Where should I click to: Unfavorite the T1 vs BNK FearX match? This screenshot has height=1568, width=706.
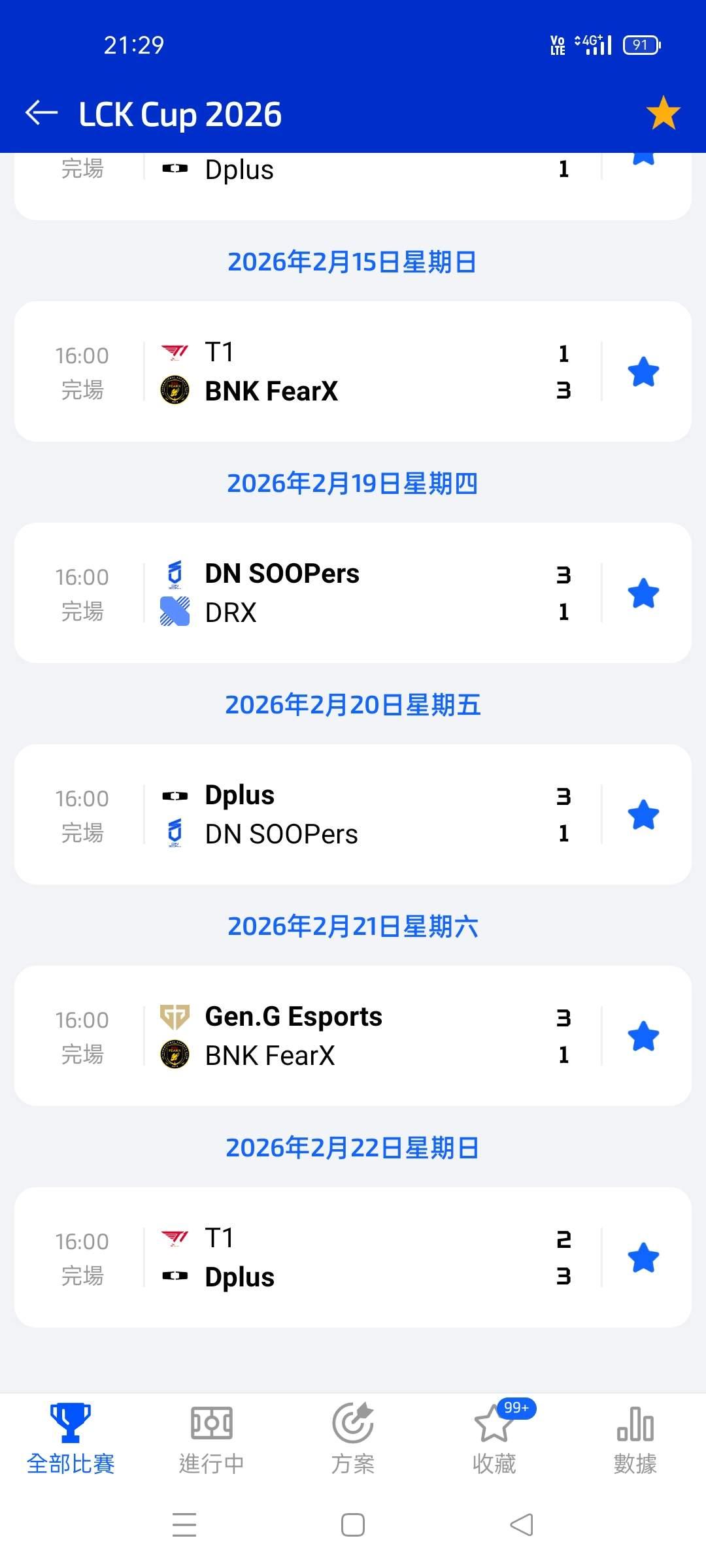[643, 372]
